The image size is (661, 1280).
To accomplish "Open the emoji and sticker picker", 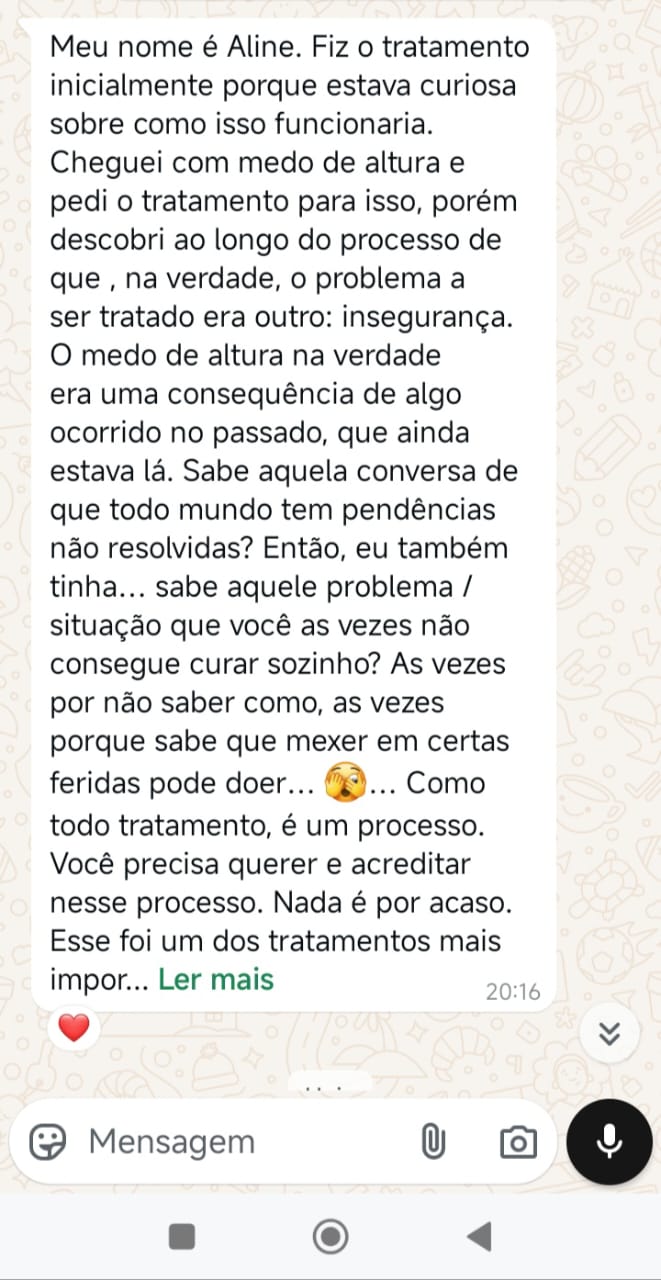I will pyautogui.click(x=47, y=1141).
